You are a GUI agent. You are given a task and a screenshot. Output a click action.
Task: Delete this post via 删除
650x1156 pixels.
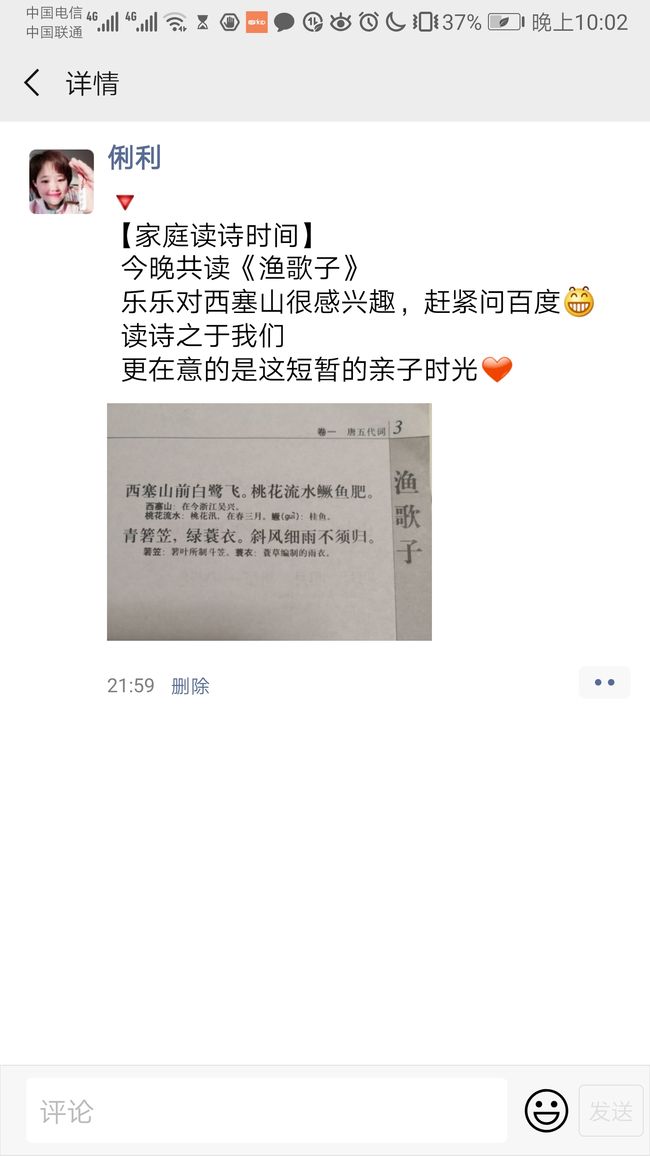point(190,686)
